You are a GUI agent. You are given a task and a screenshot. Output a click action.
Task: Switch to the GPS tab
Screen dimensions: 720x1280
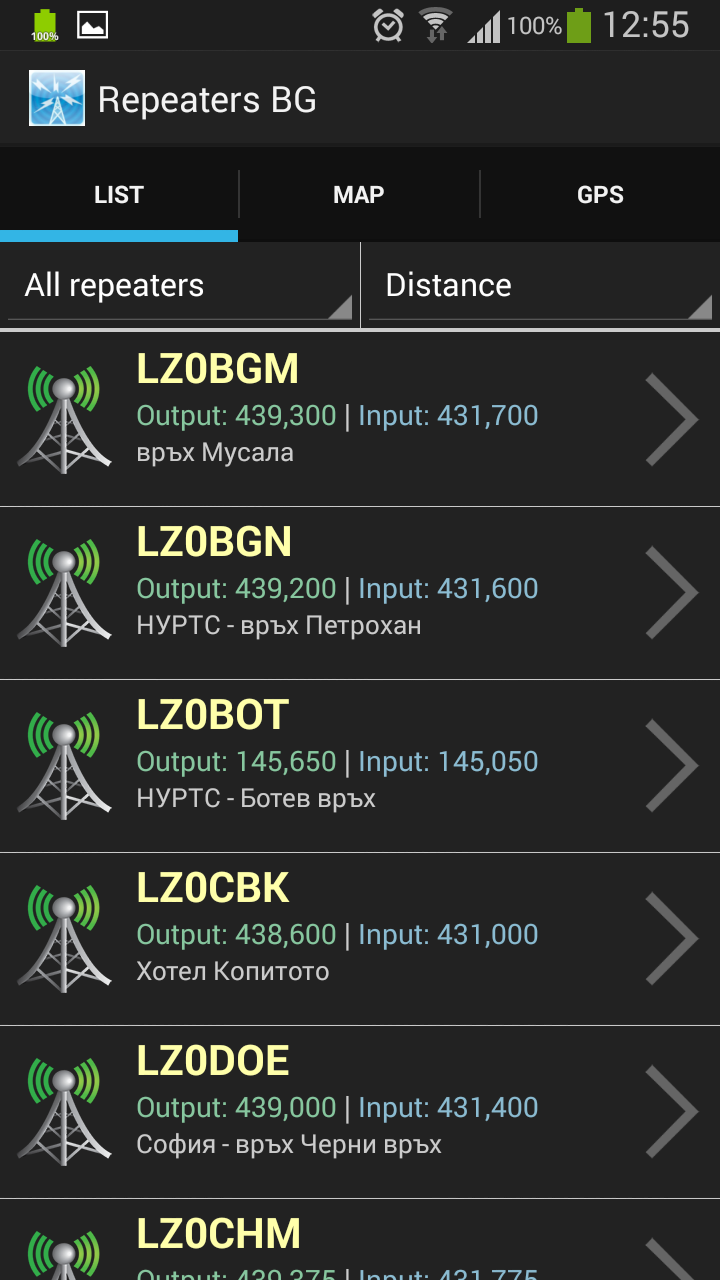(600, 195)
